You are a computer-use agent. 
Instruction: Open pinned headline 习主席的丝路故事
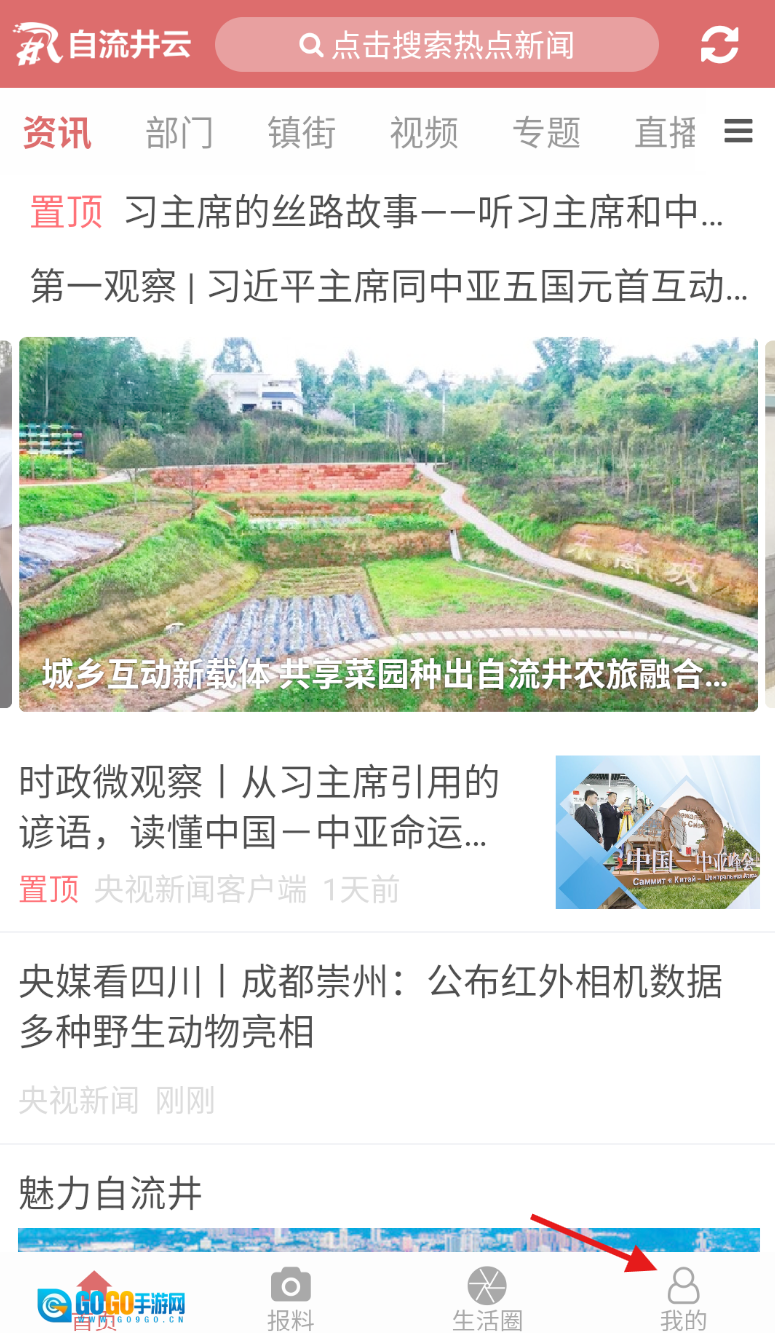click(x=422, y=212)
